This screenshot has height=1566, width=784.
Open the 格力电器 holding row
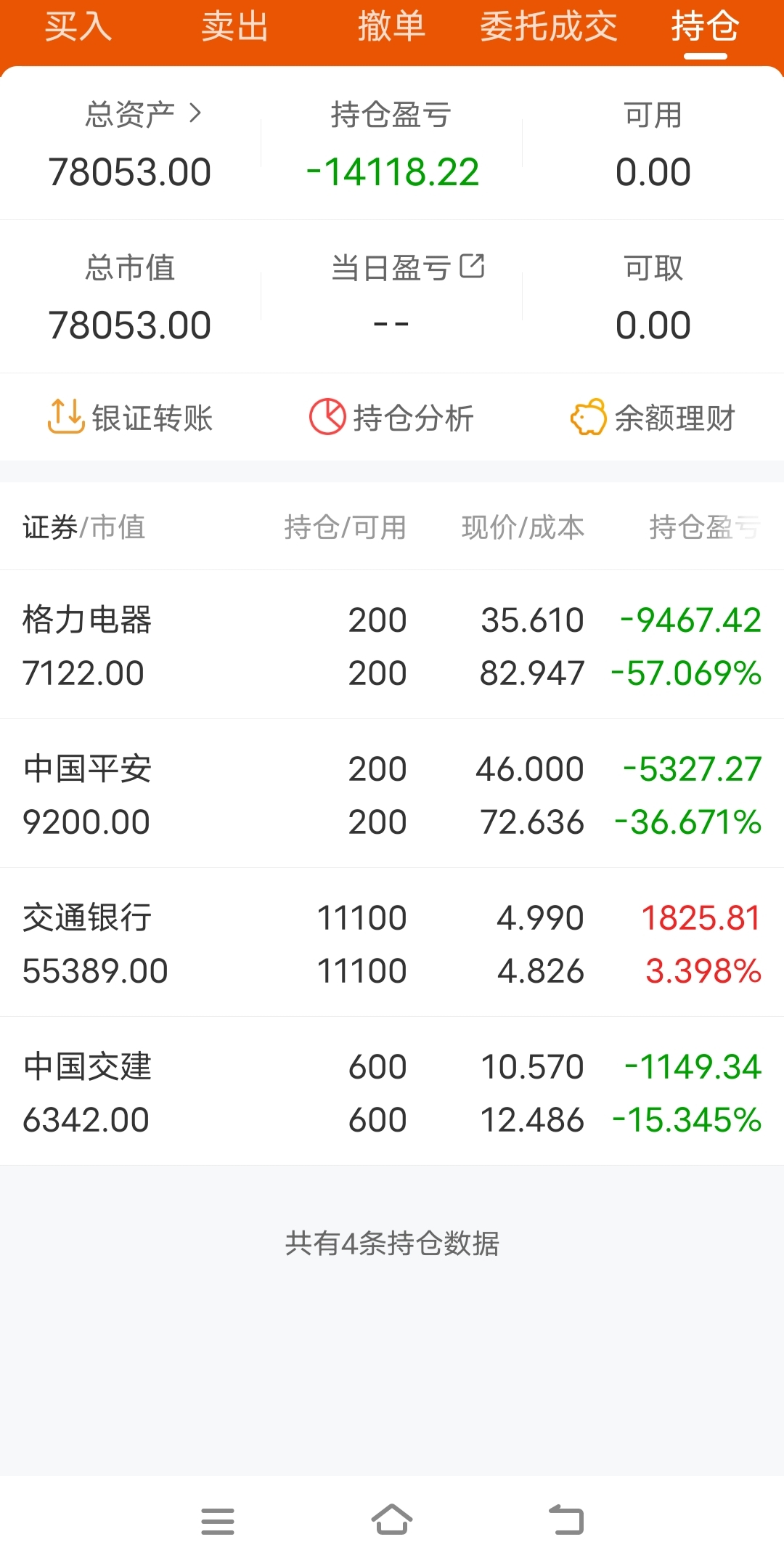(x=392, y=646)
